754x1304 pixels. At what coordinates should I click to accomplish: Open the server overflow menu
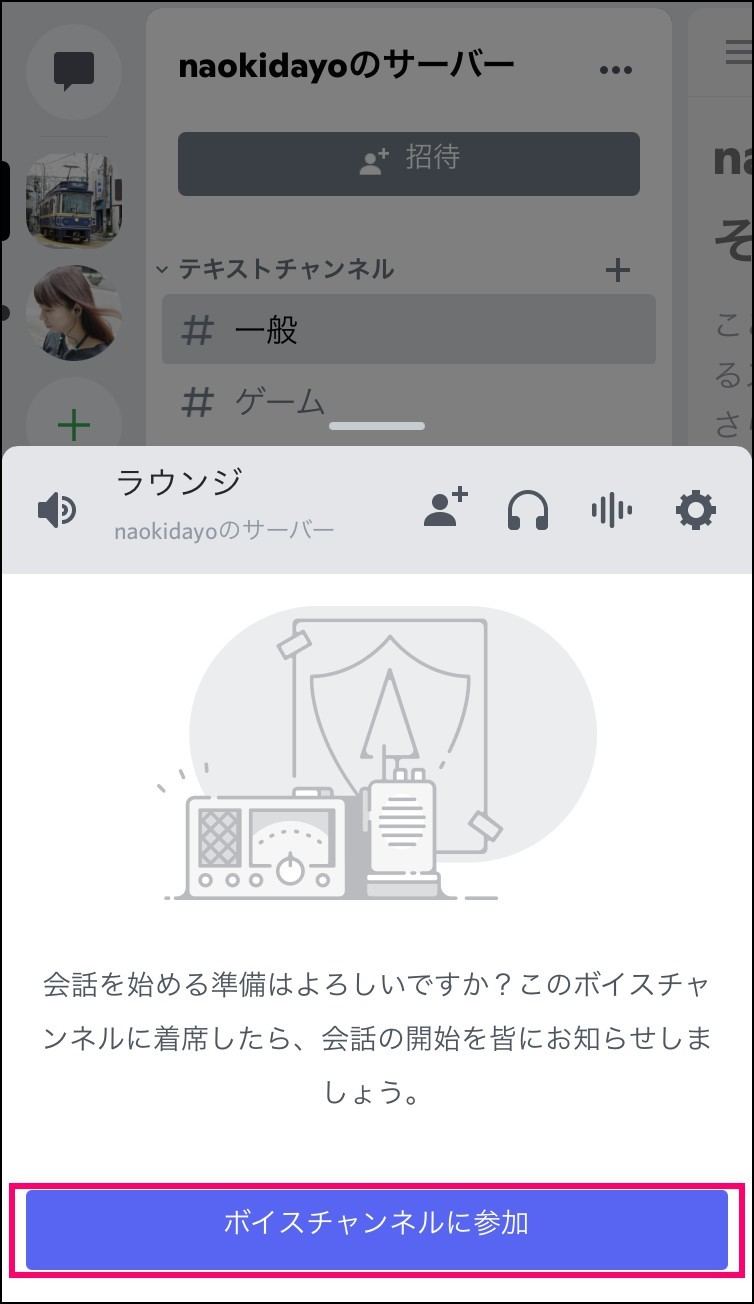pyautogui.click(x=615, y=69)
